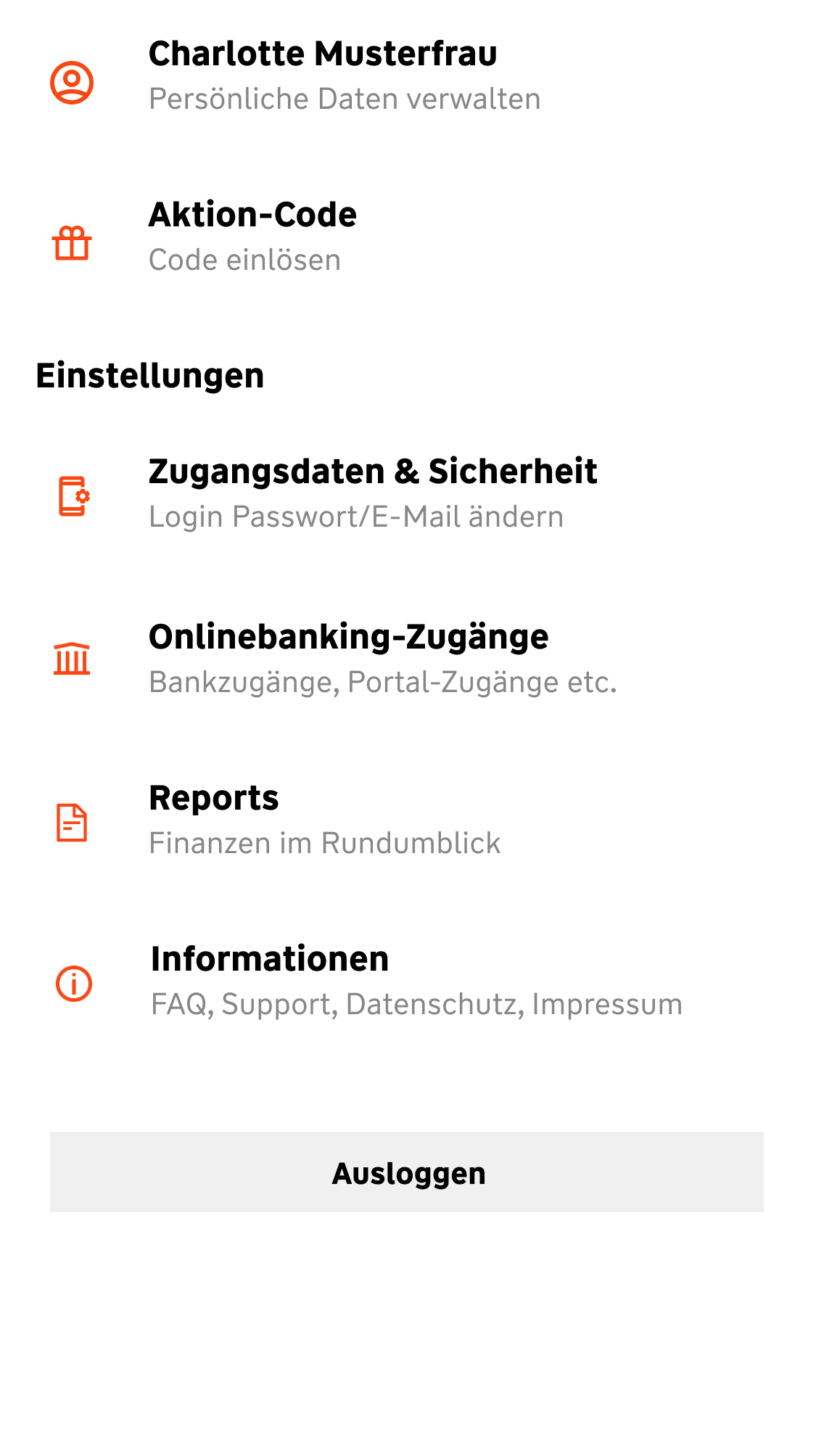Open Onlinebanking-Zugänge
Viewport: 816px width, 1456px height.
[x=348, y=659]
